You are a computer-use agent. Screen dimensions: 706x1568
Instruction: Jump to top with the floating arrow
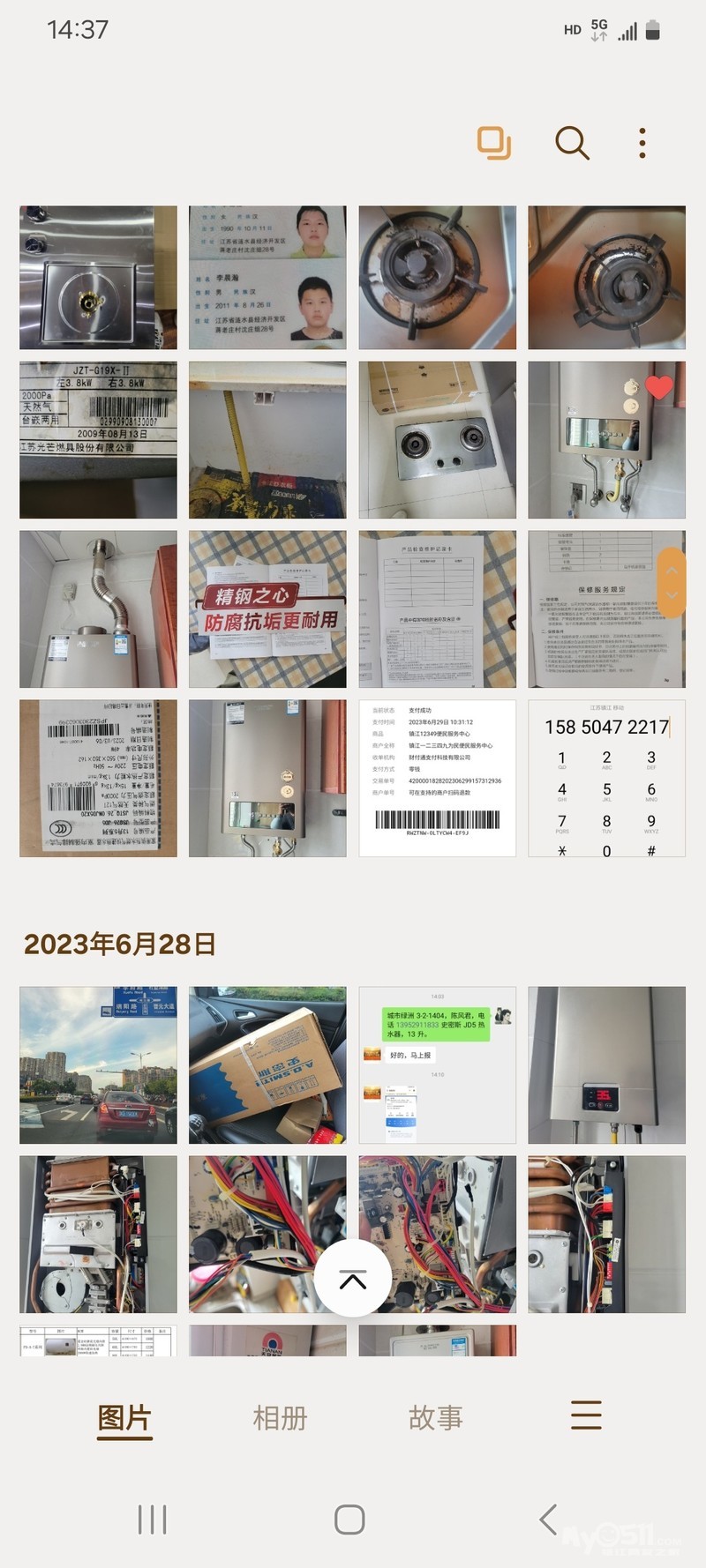tap(353, 1279)
